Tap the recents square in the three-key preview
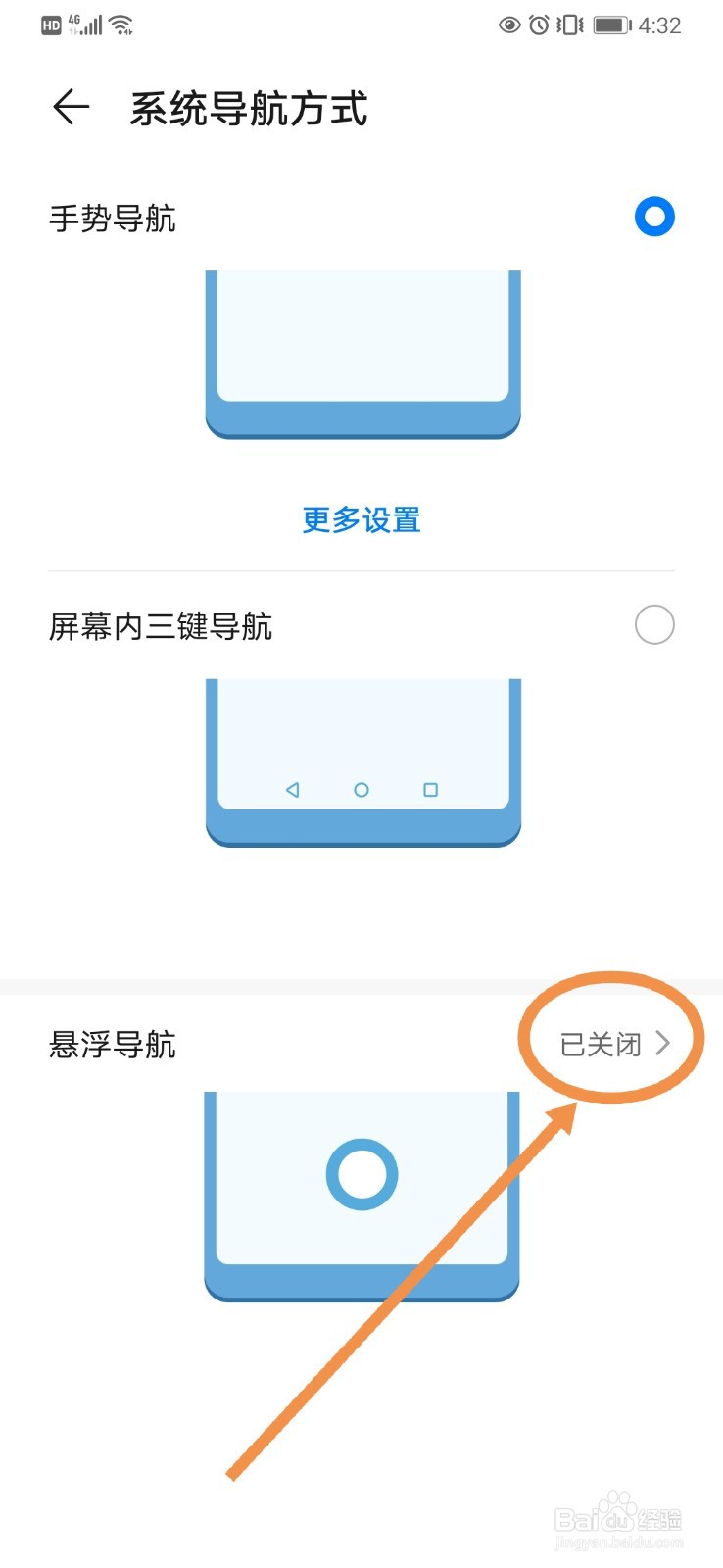This screenshot has width=723, height=1568. 431,790
